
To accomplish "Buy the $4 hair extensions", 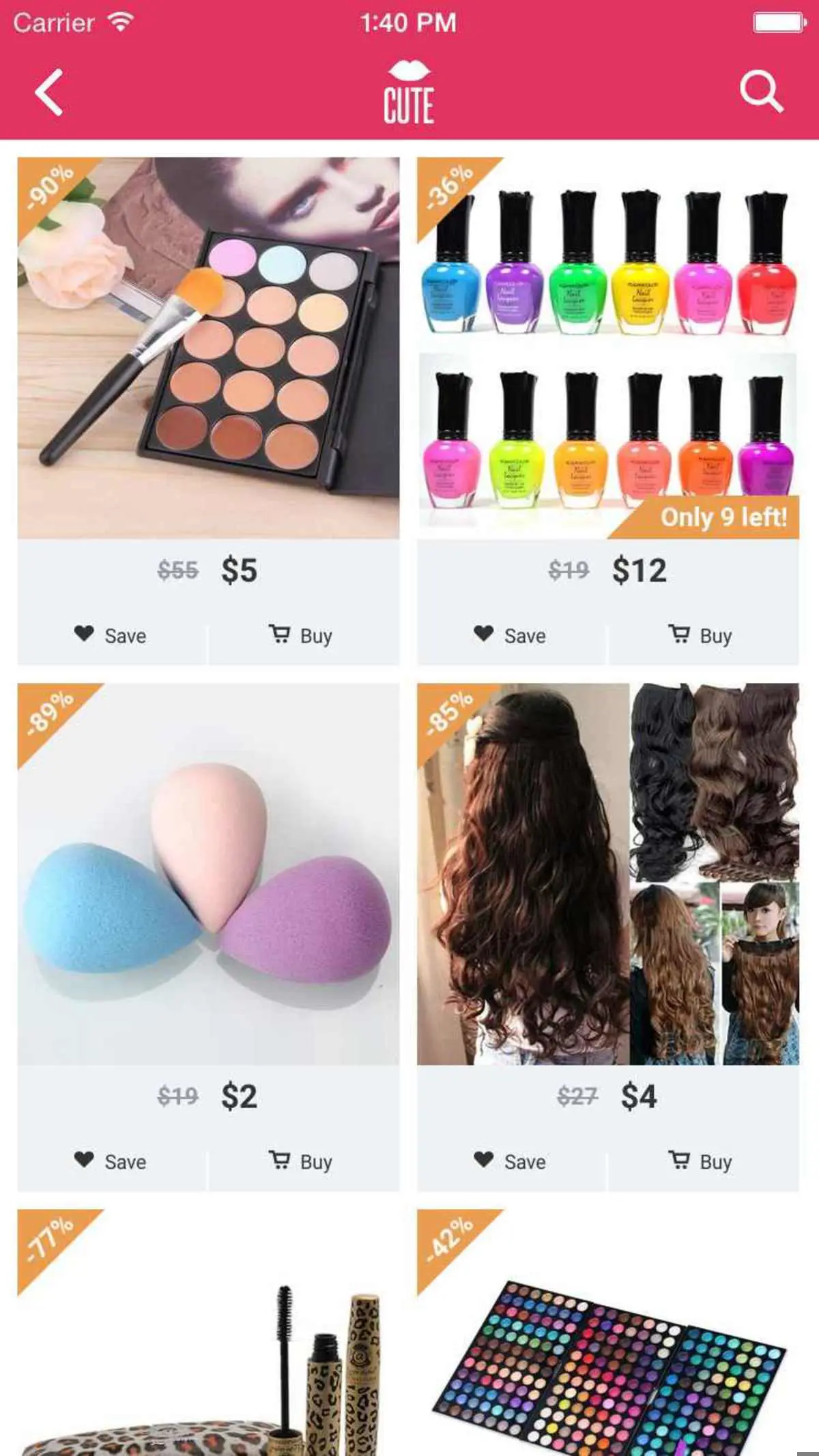I will [x=702, y=1161].
